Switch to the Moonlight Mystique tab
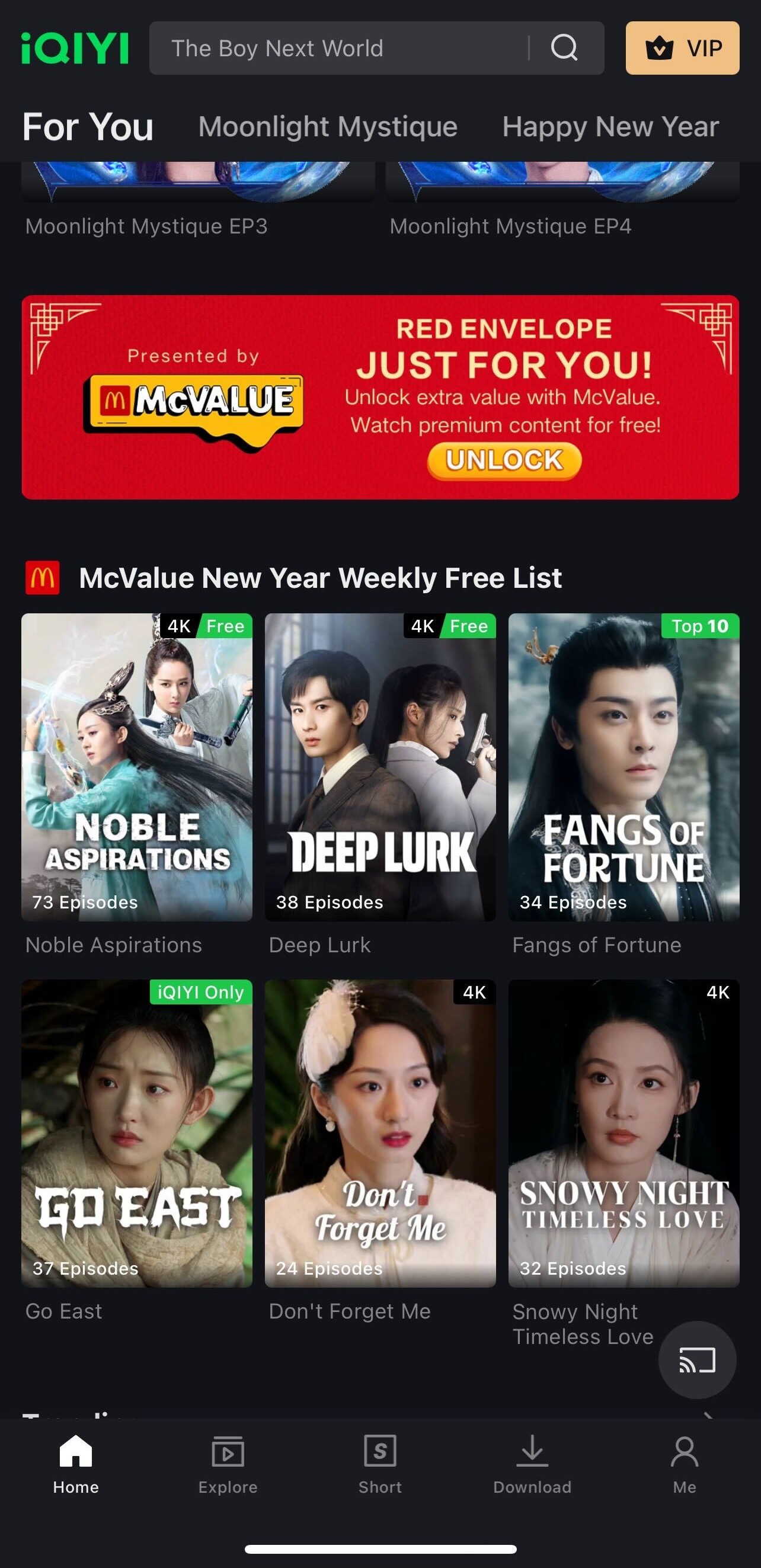This screenshot has width=761, height=1568. (328, 127)
